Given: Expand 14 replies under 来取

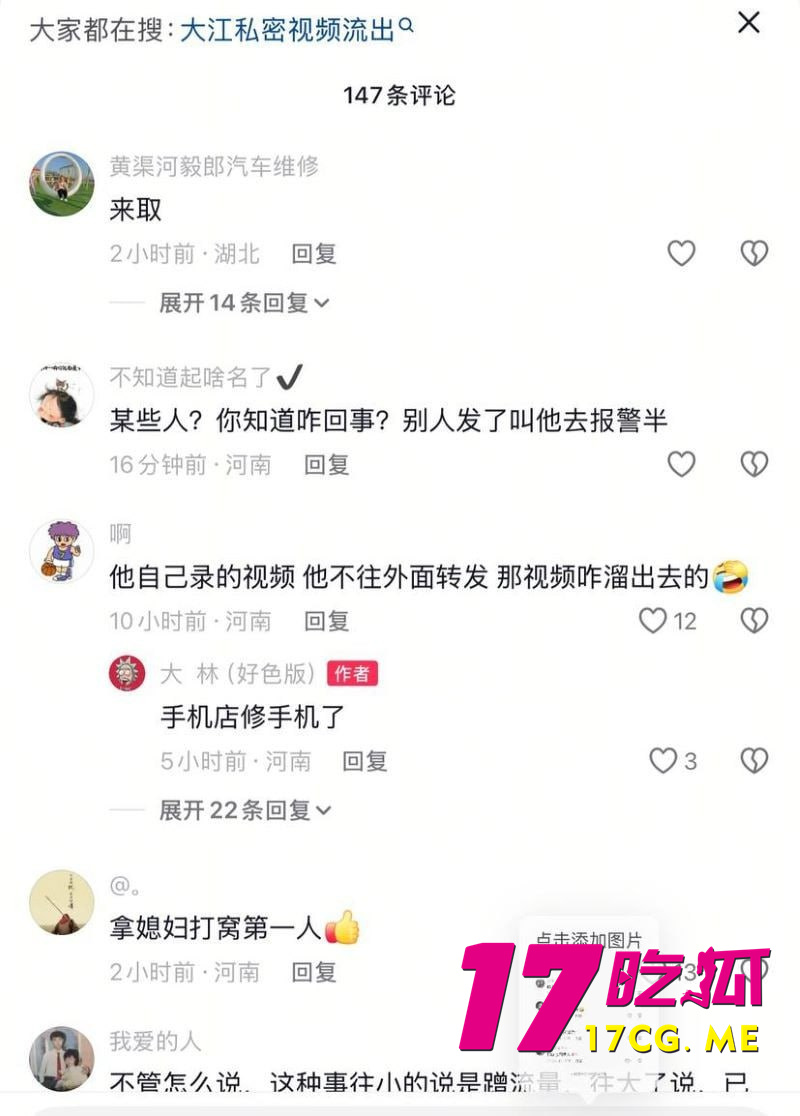Looking at the screenshot, I should point(244,302).
